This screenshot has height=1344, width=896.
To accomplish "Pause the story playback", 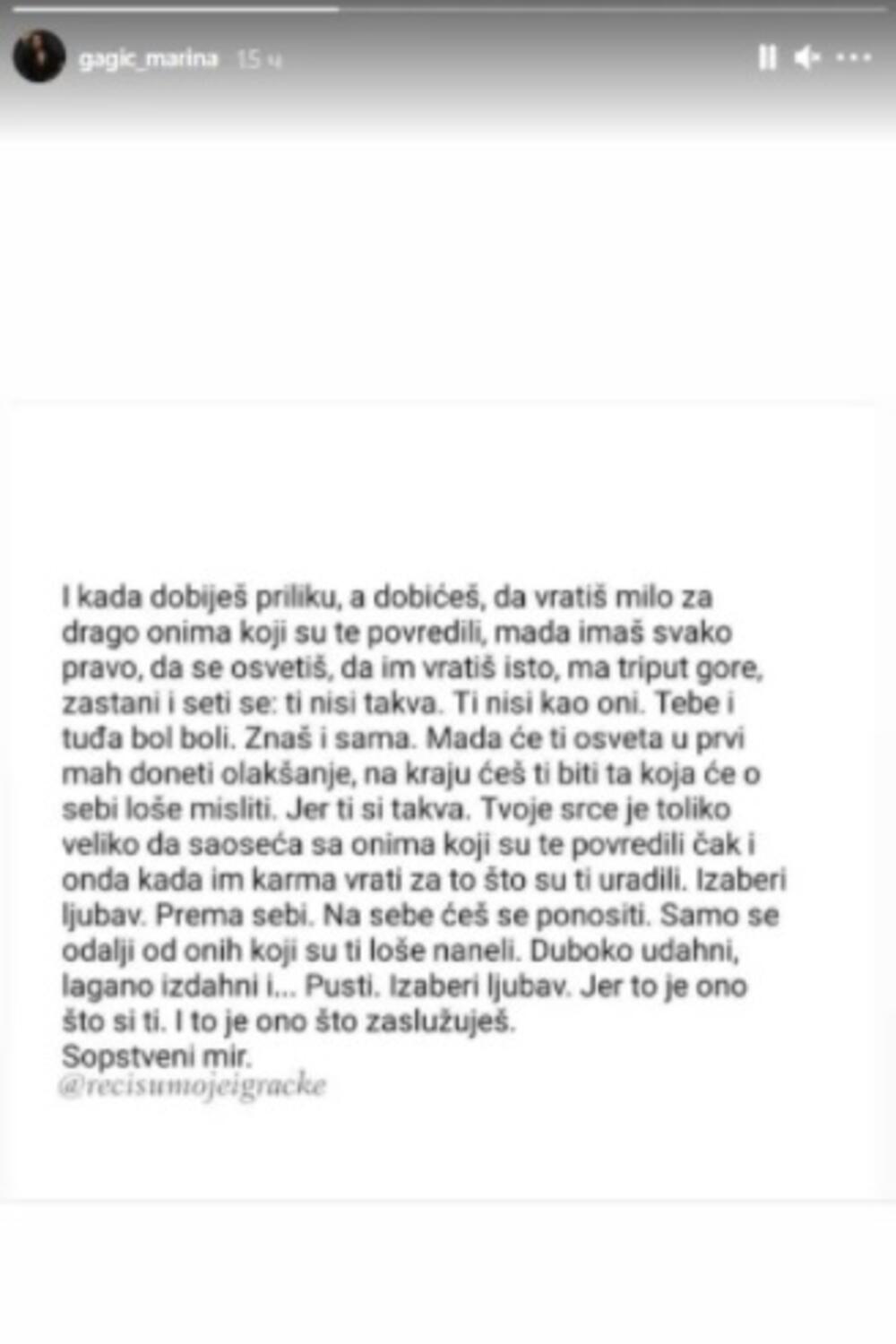I will 767,58.
